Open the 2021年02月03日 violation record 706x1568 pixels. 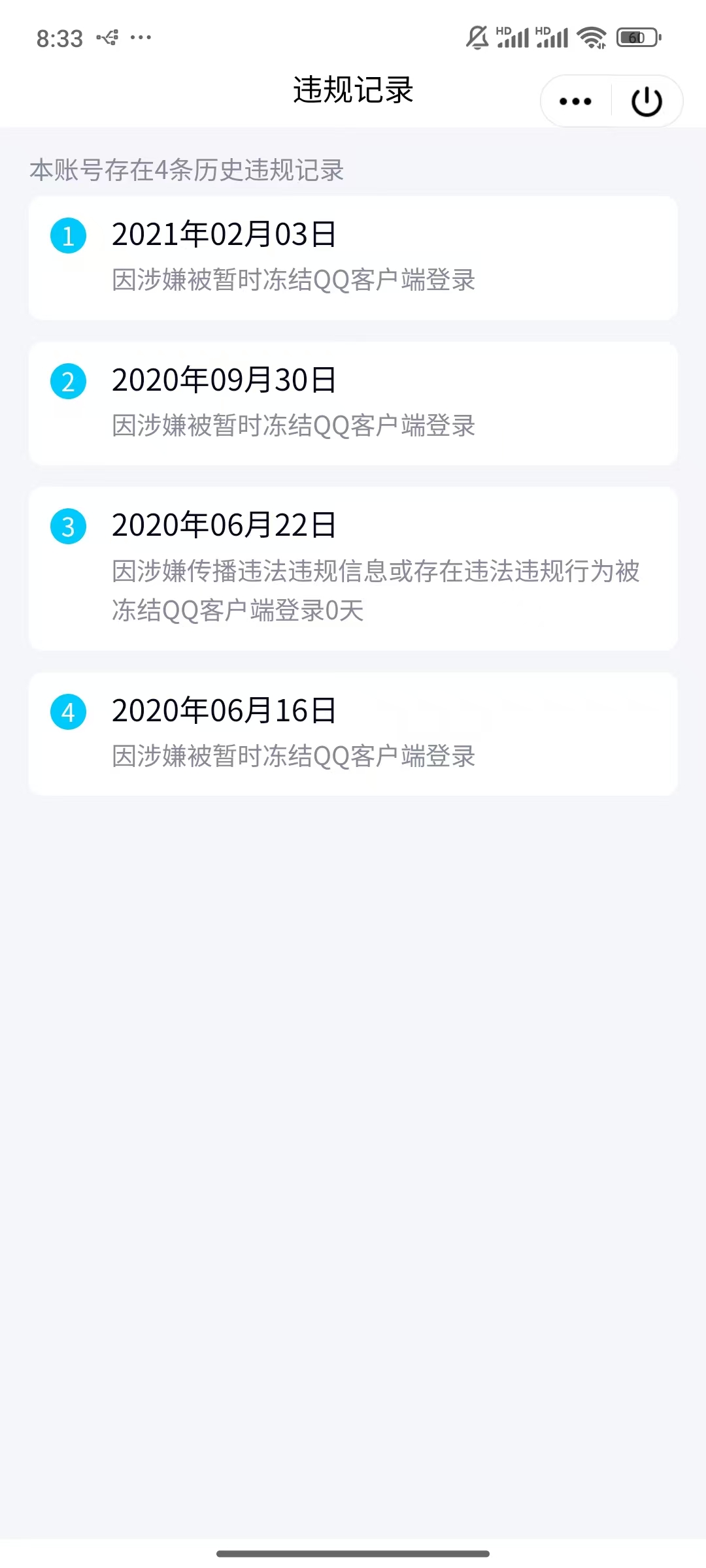coord(353,258)
